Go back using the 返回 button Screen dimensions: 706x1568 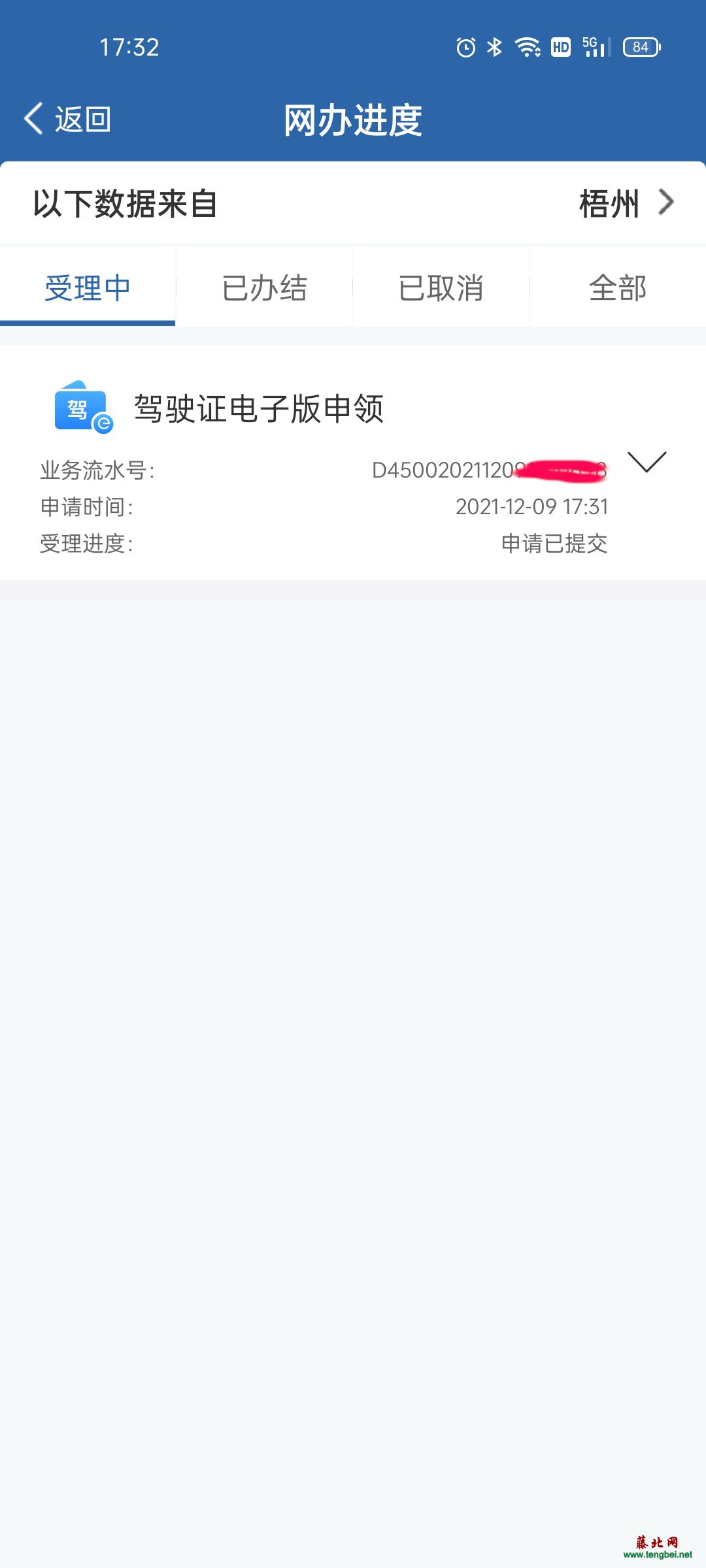tap(68, 120)
